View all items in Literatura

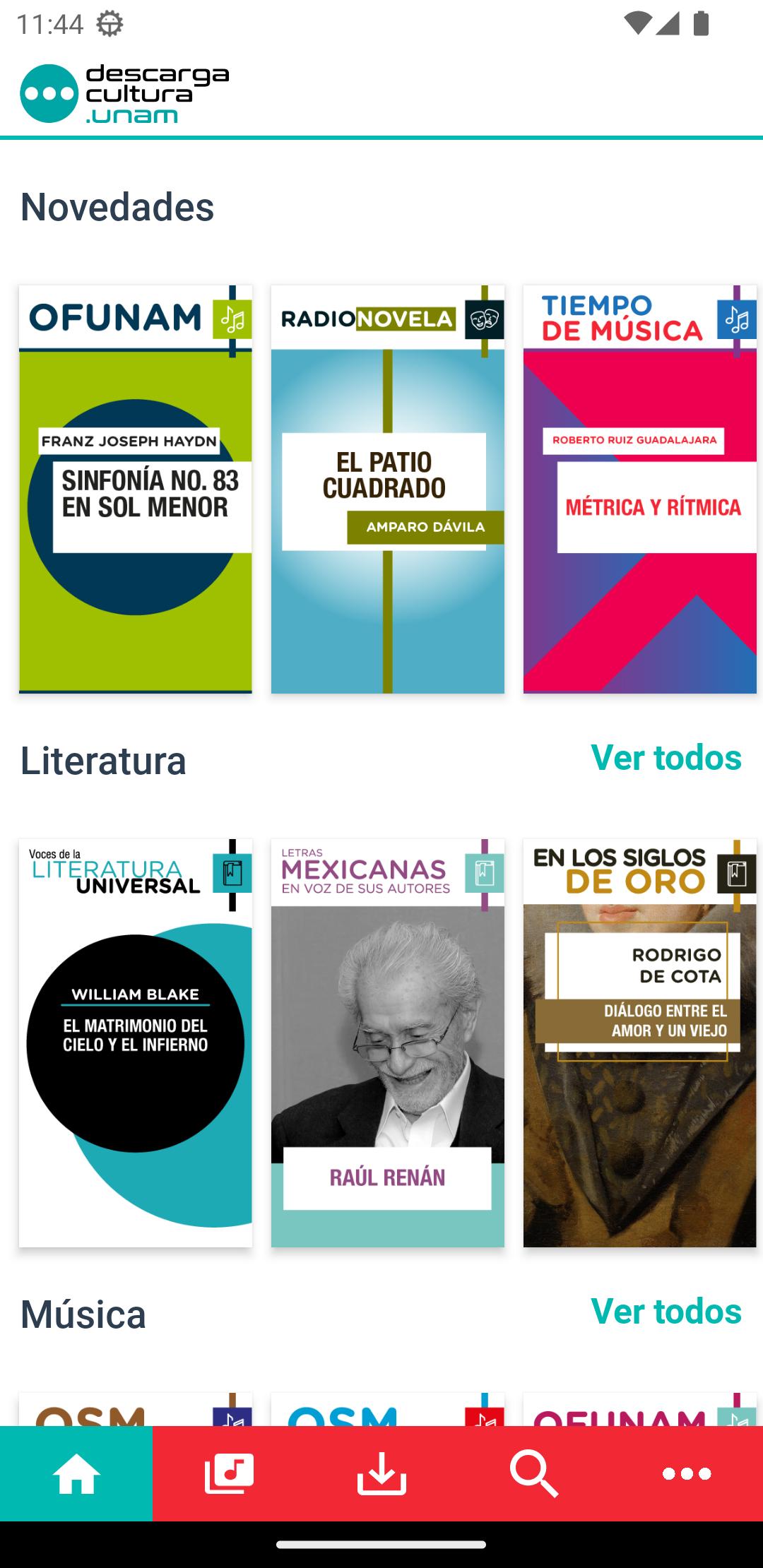pyautogui.click(x=666, y=758)
